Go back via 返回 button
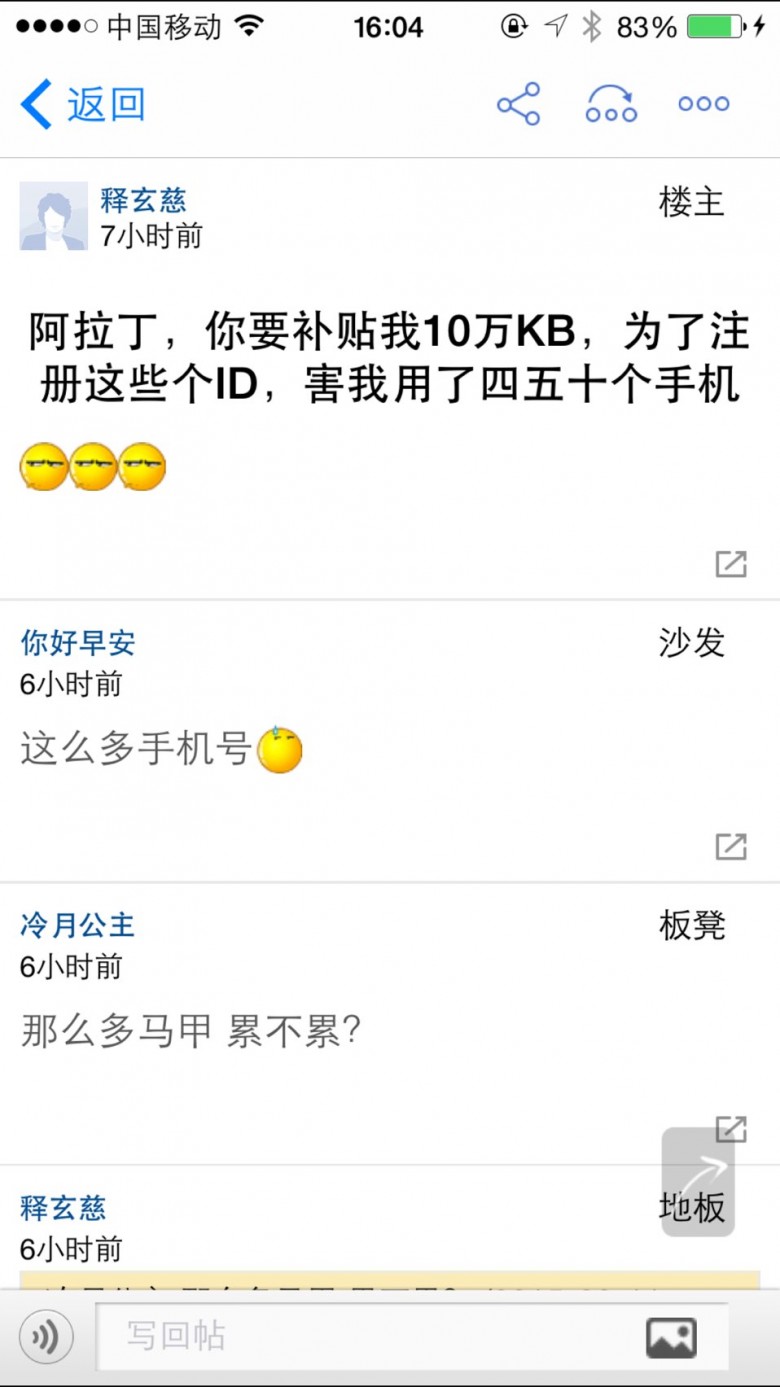Screen dimensions: 780x1387 coord(84,104)
